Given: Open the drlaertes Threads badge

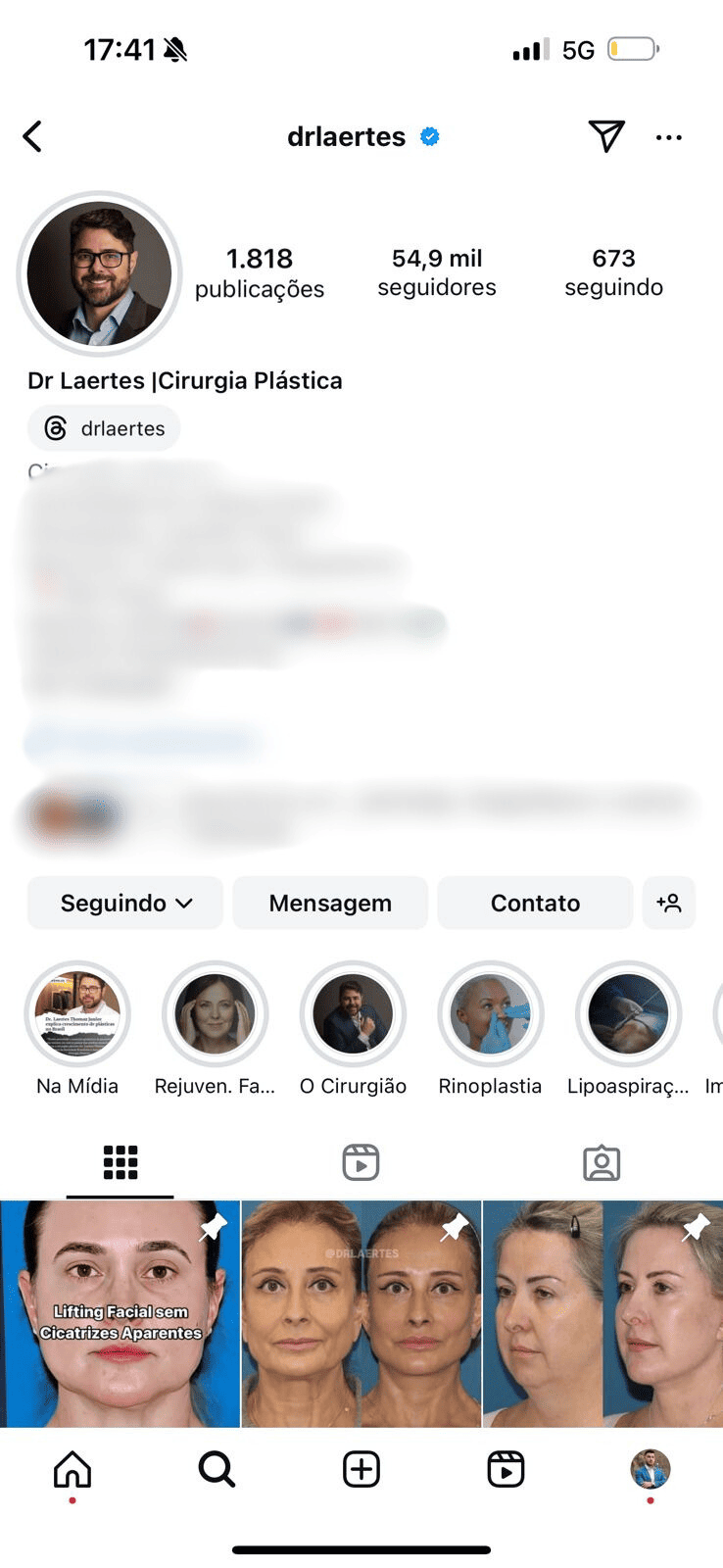Looking at the screenshot, I should tap(104, 428).
